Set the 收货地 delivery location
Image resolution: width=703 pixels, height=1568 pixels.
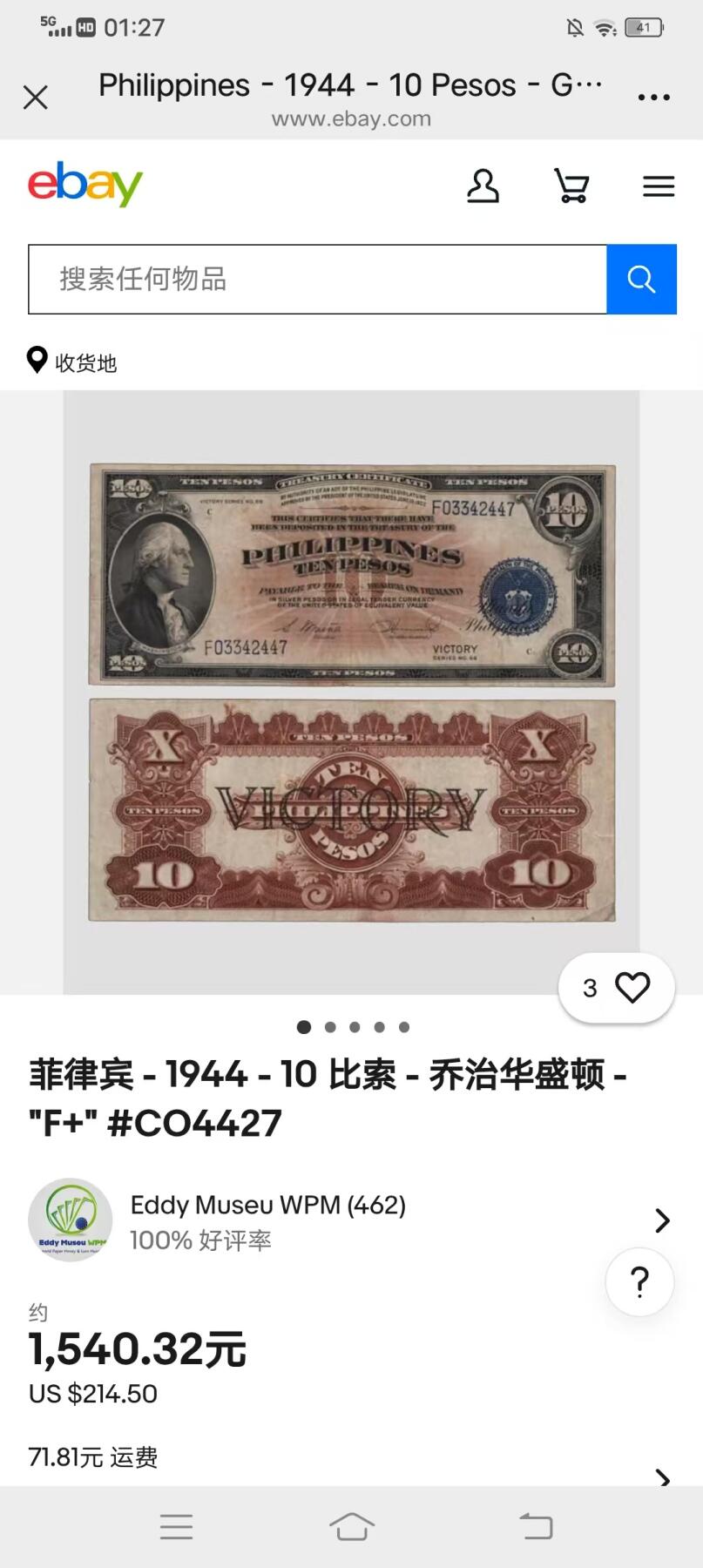[x=73, y=362]
